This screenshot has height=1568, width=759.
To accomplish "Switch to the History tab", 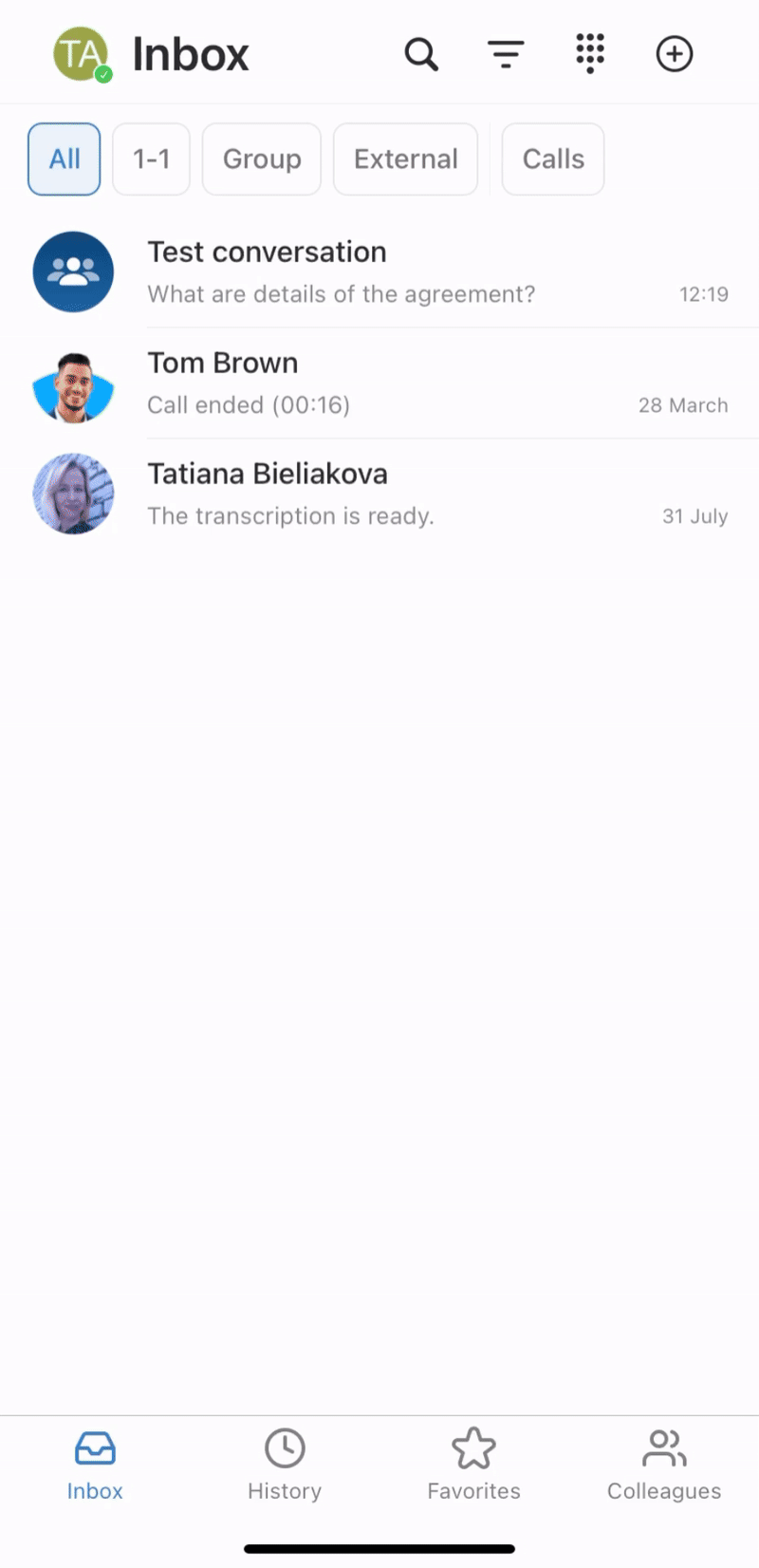I will (285, 1465).
